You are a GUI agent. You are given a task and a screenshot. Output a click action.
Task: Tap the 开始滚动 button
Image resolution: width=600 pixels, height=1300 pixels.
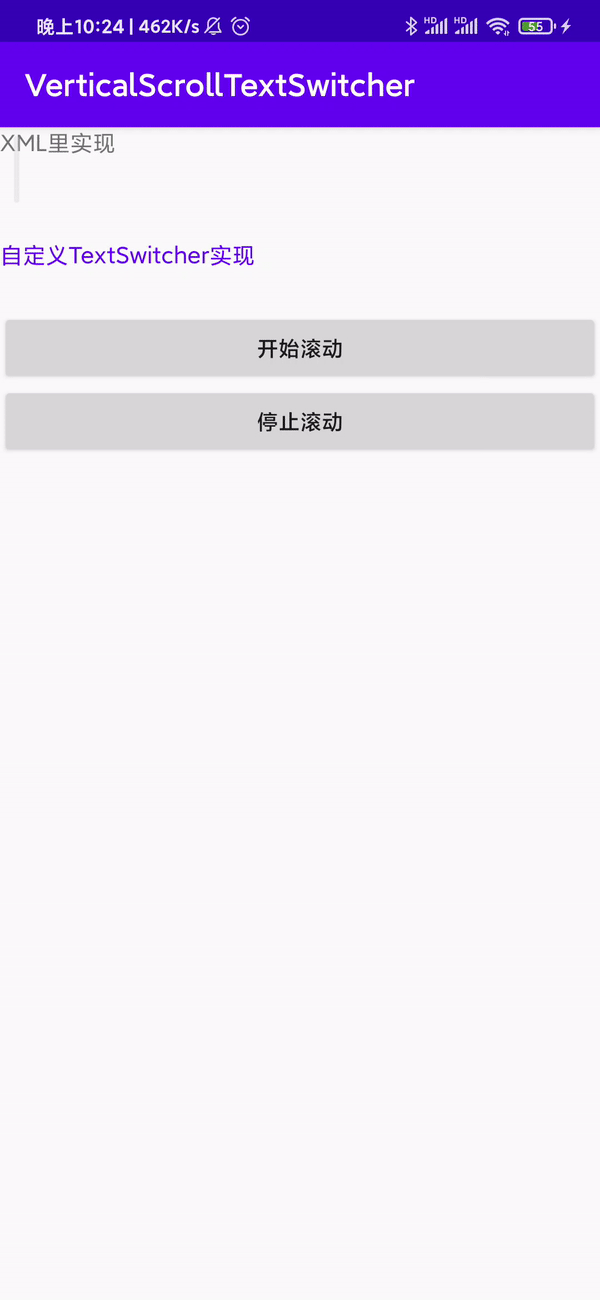pos(300,348)
